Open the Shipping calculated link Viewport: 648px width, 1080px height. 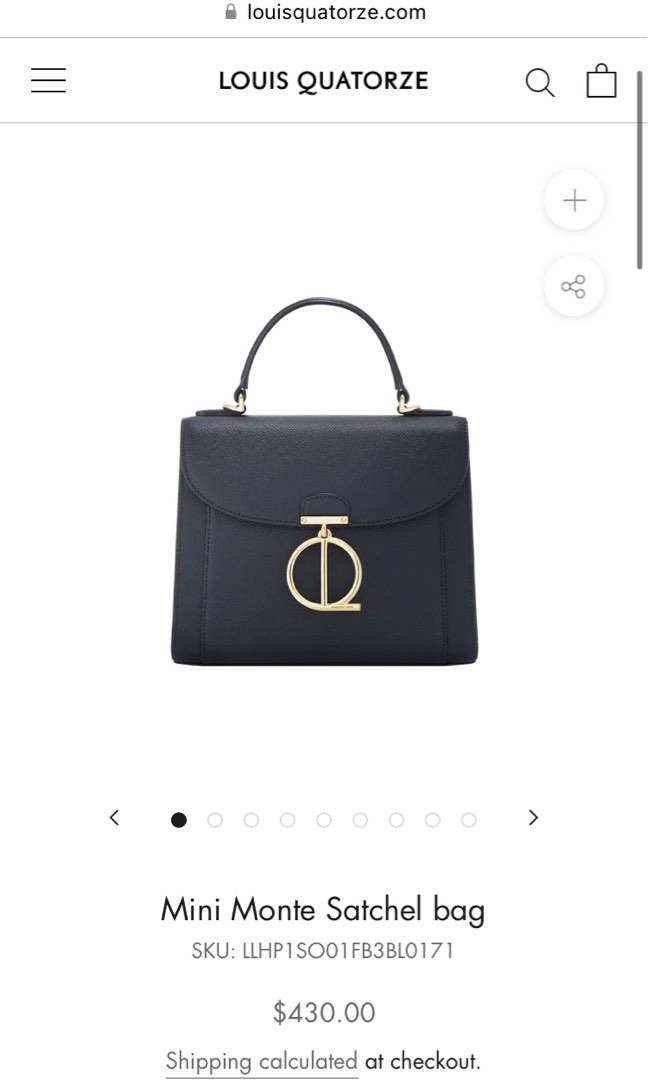[261, 1061]
